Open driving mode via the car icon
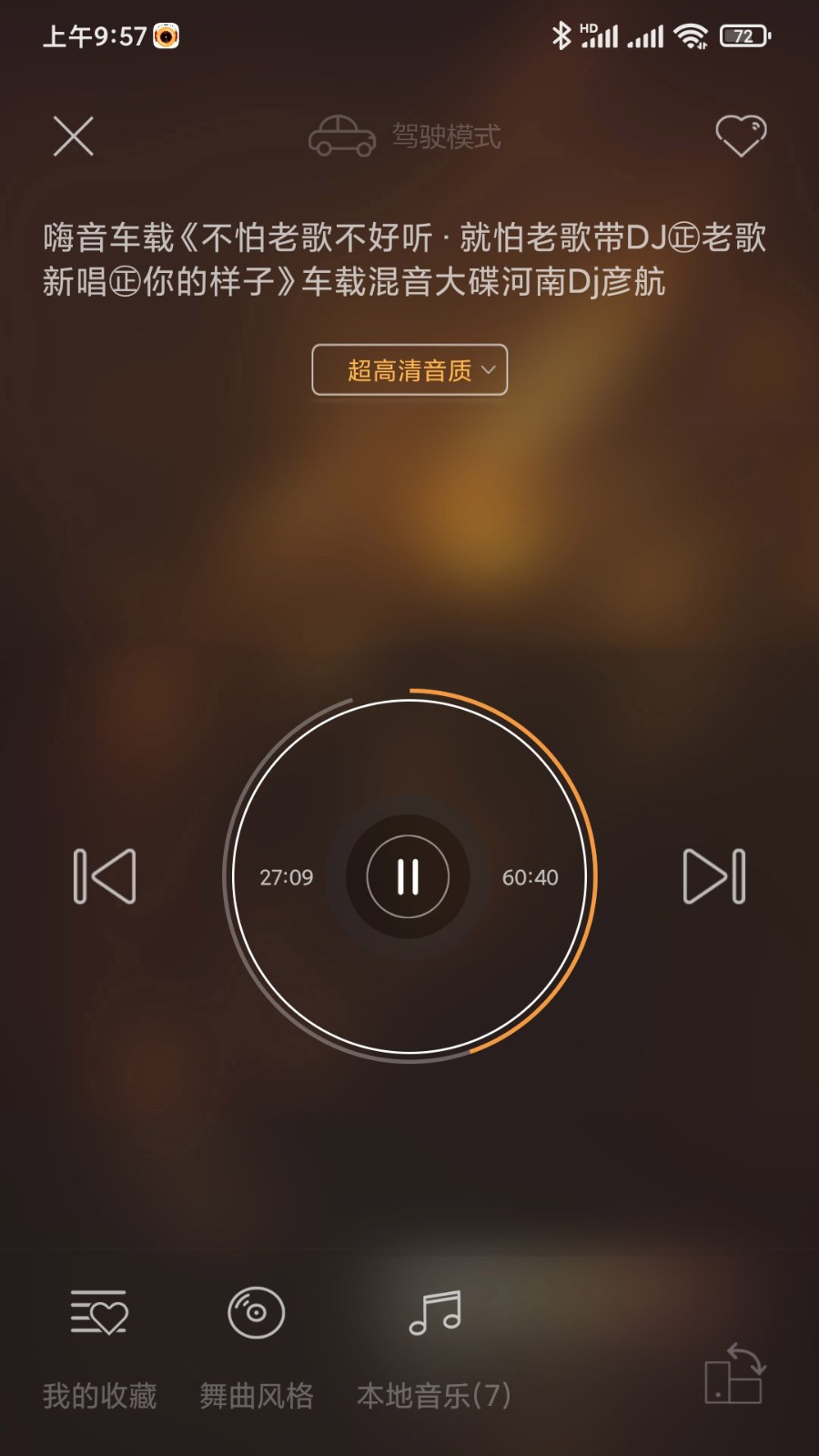The image size is (819, 1456). (x=341, y=136)
